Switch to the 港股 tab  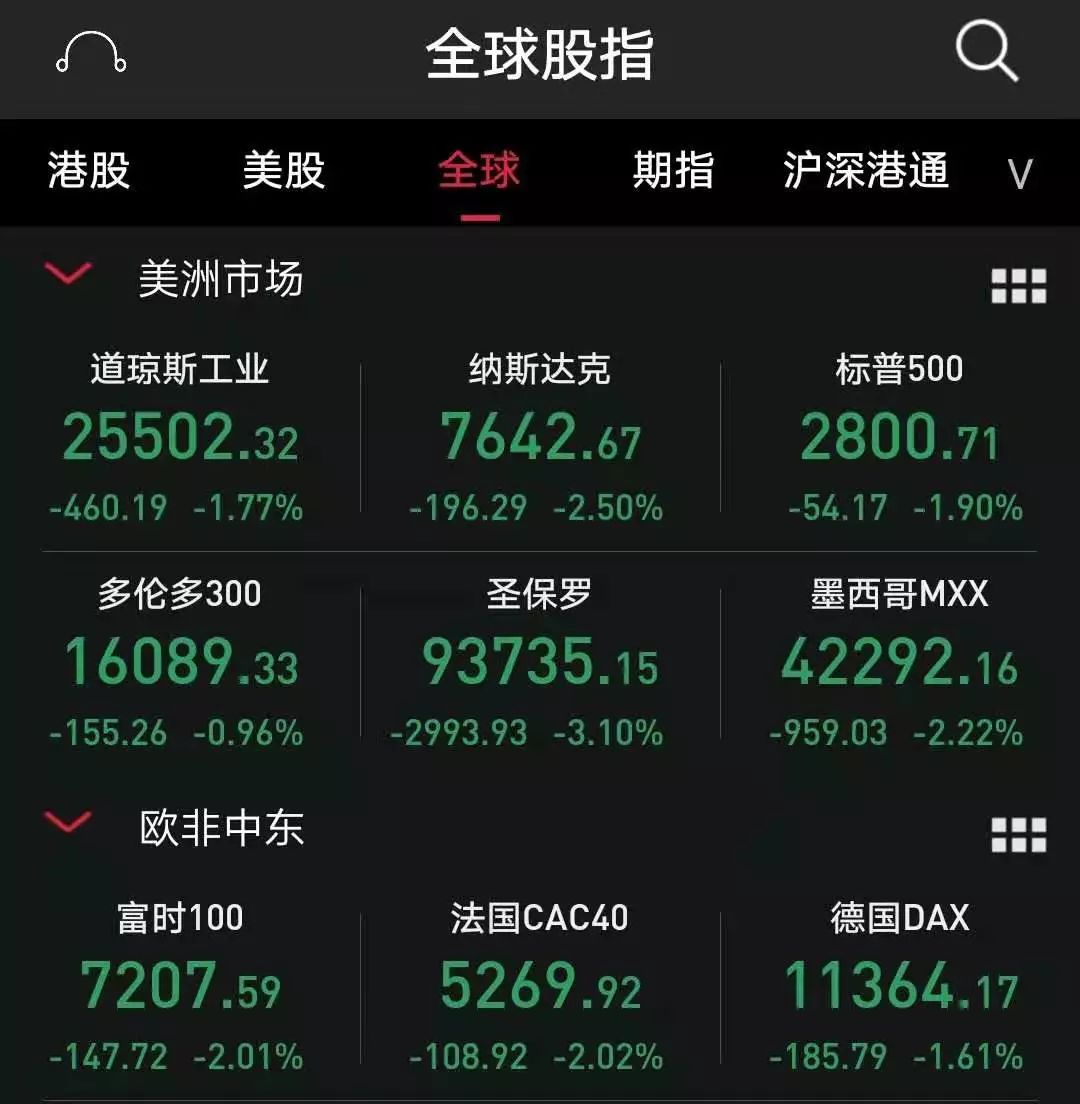click(89, 171)
